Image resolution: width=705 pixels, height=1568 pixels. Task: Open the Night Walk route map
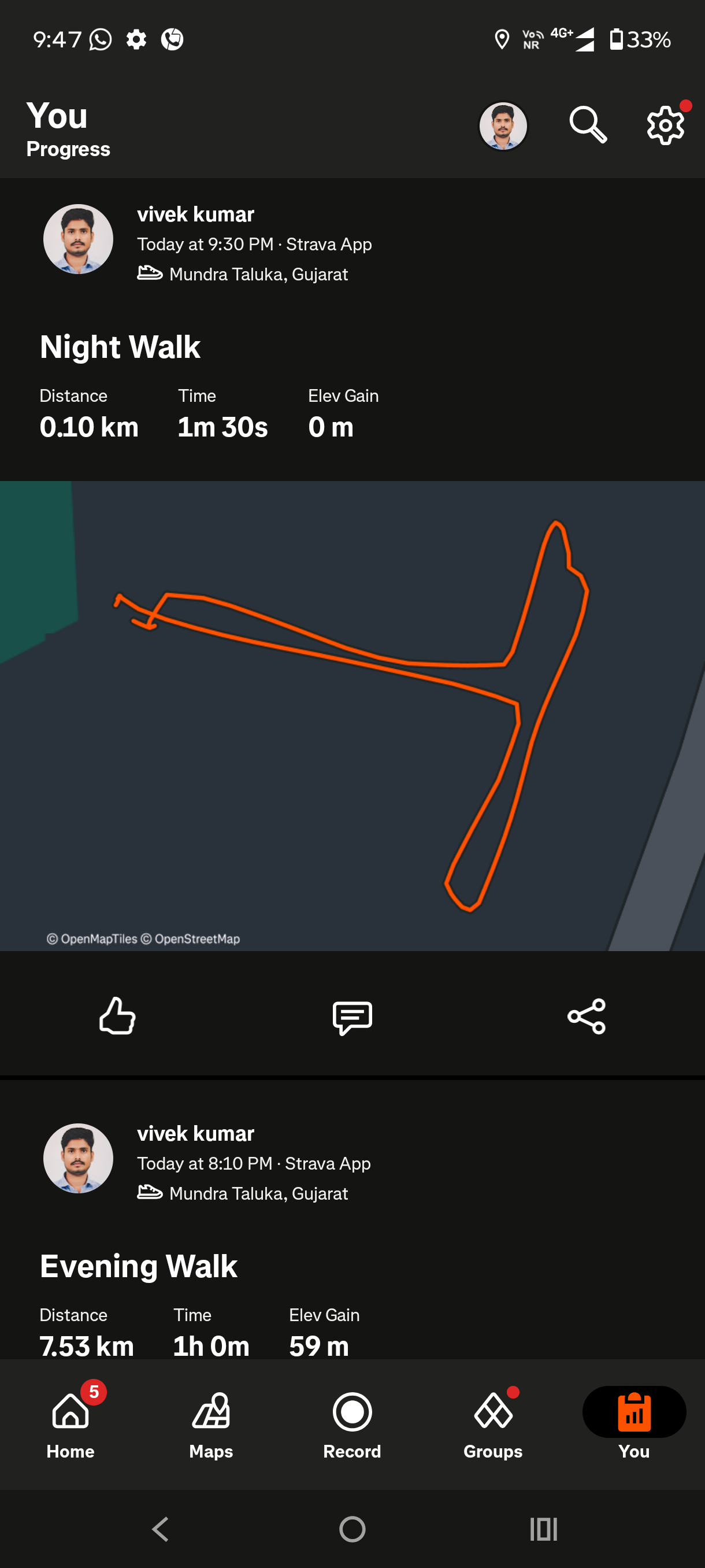pyautogui.click(x=352, y=715)
